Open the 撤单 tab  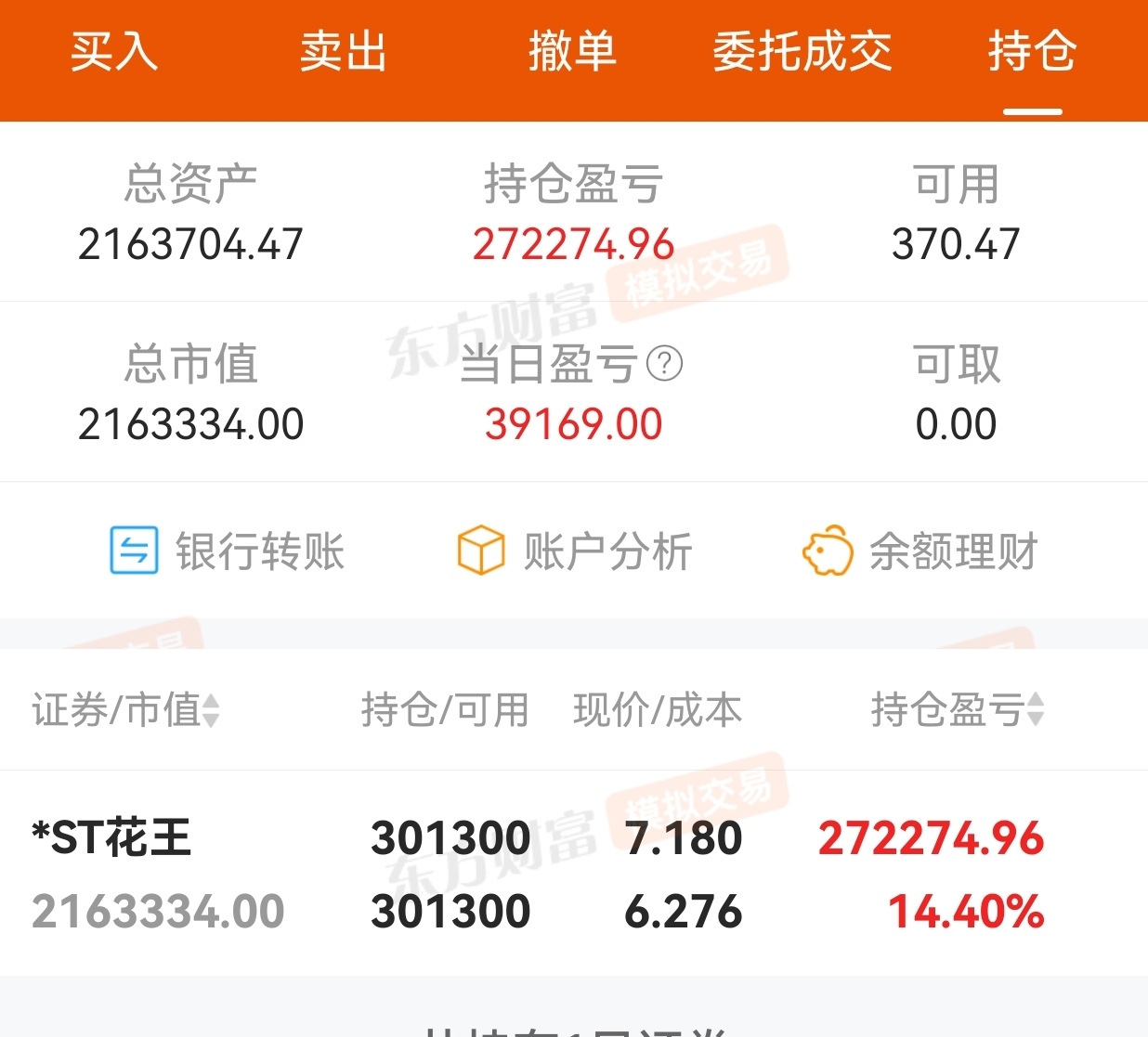(572, 52)
